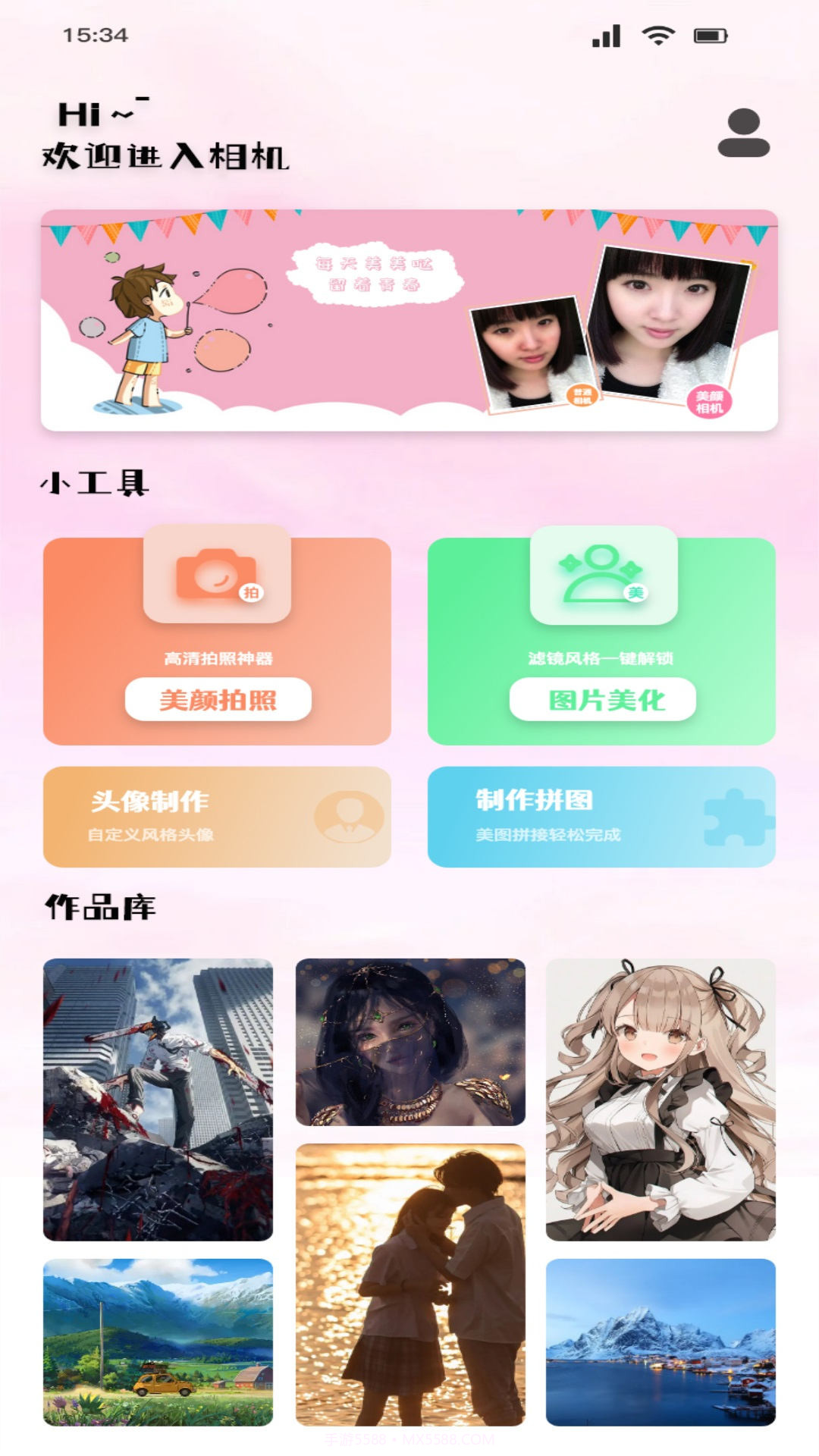Open the anime girl with twin tails artwork
The image size is (819, 1456).
point(661,1099)
